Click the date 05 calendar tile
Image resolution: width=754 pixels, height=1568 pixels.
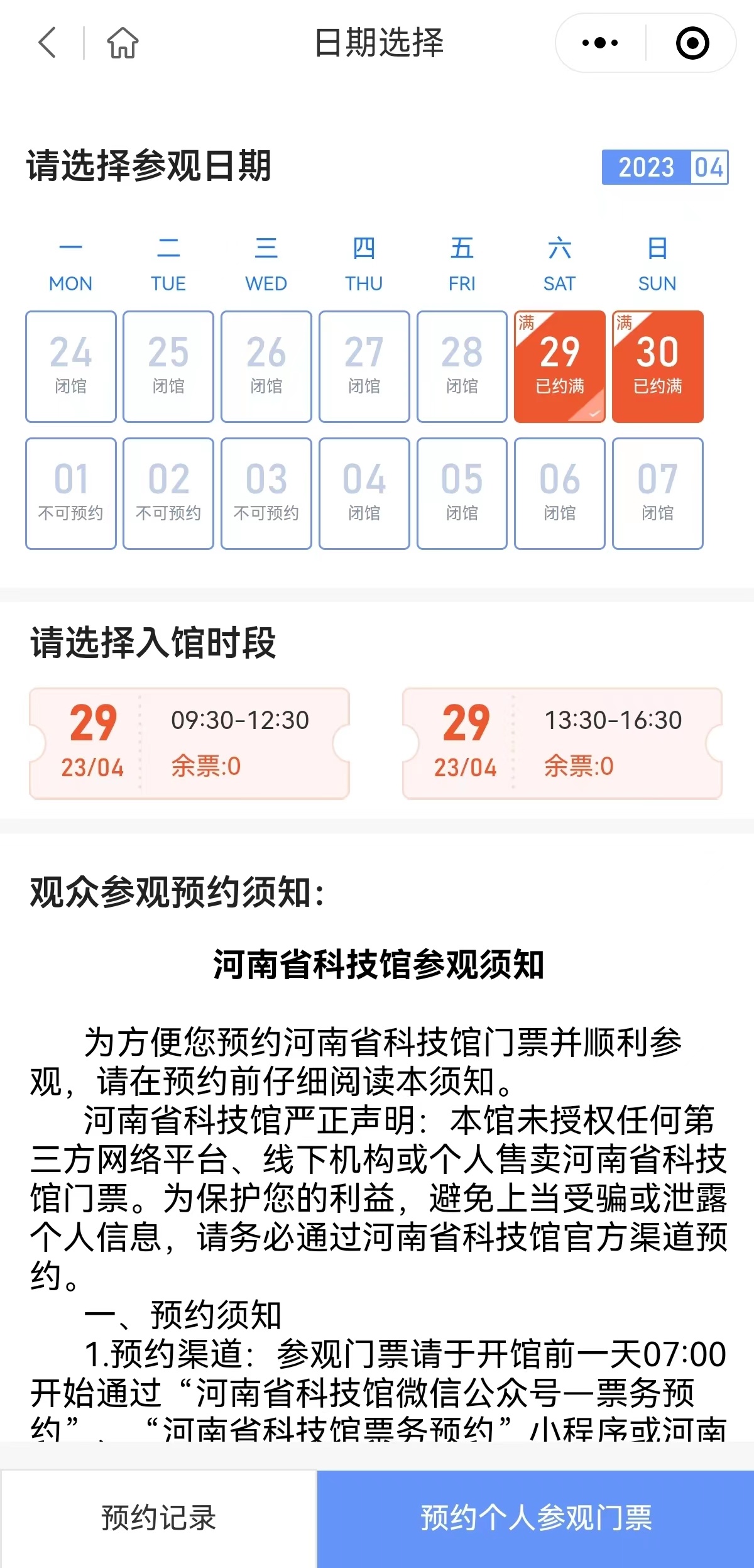[x=462, y=493]
